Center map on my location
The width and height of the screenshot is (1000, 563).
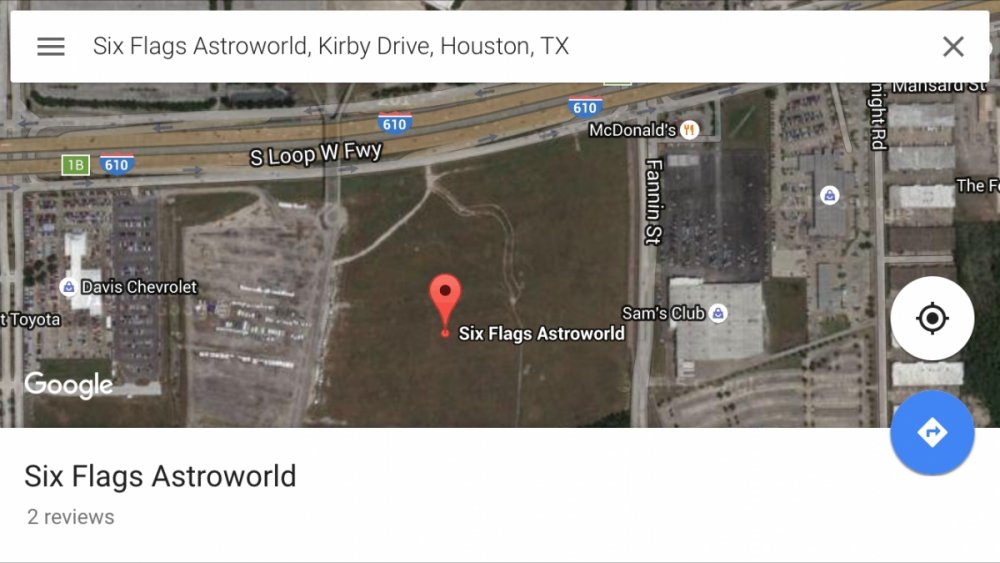(932, 319)
